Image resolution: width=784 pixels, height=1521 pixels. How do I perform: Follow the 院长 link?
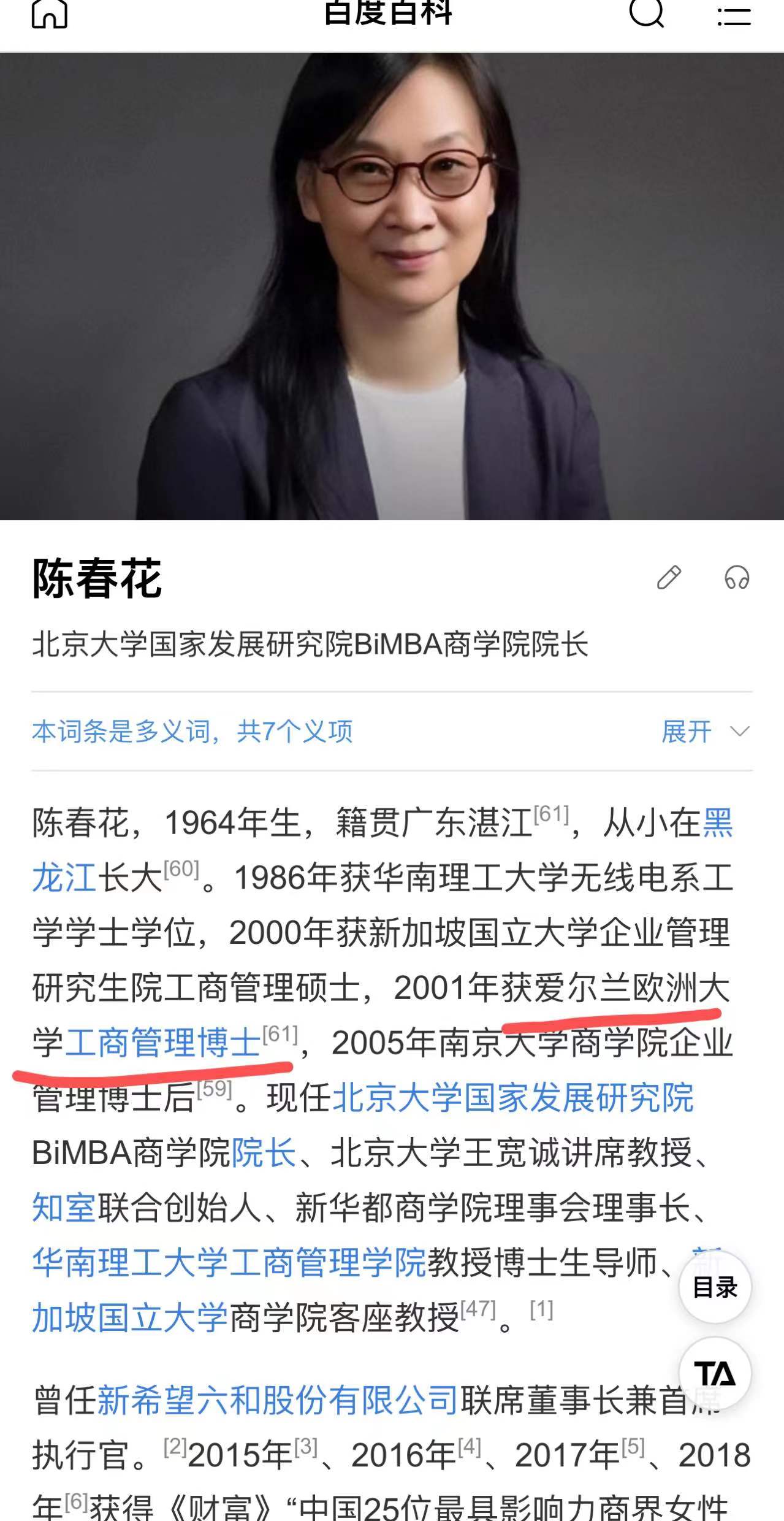[264, 1152]
